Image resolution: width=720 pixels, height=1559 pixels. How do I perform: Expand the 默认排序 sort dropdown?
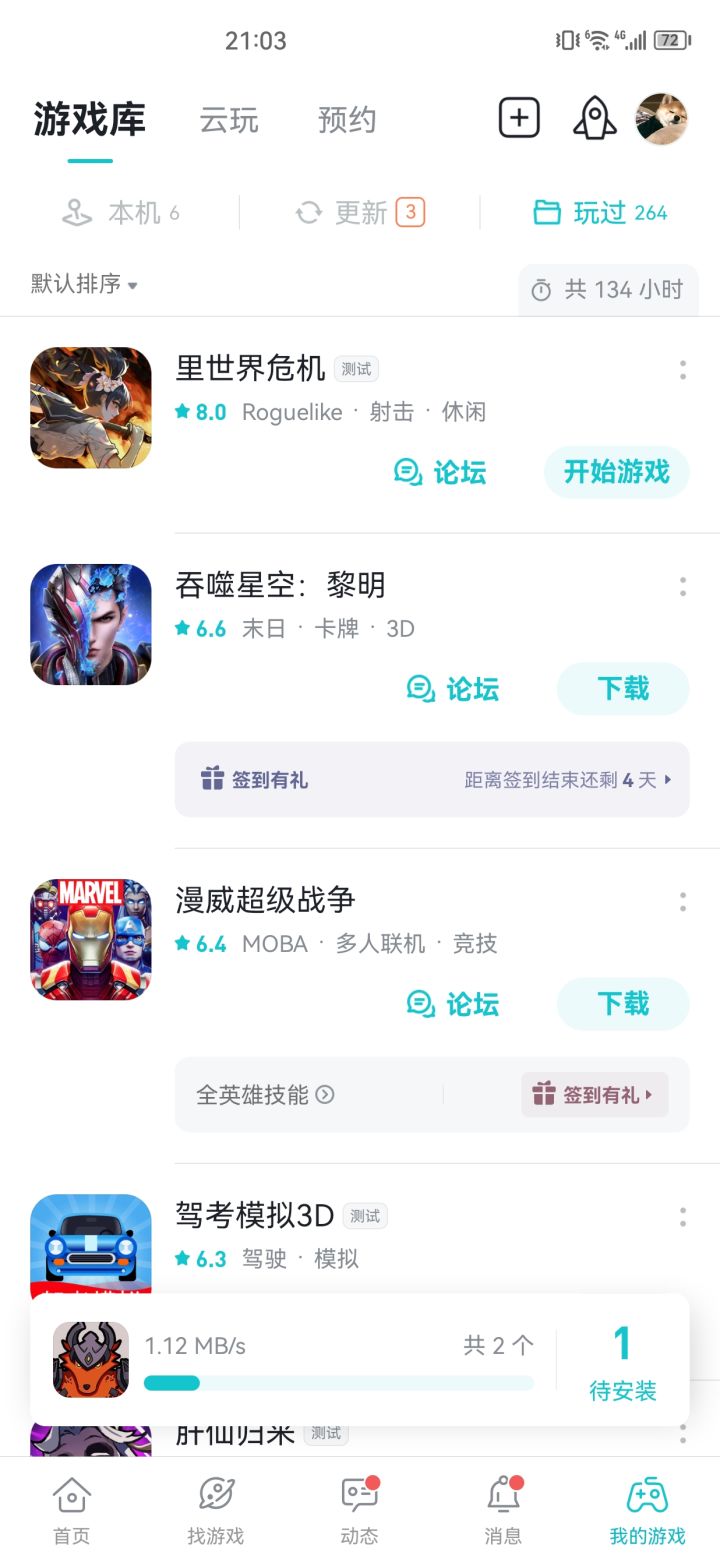click(84, 284)
